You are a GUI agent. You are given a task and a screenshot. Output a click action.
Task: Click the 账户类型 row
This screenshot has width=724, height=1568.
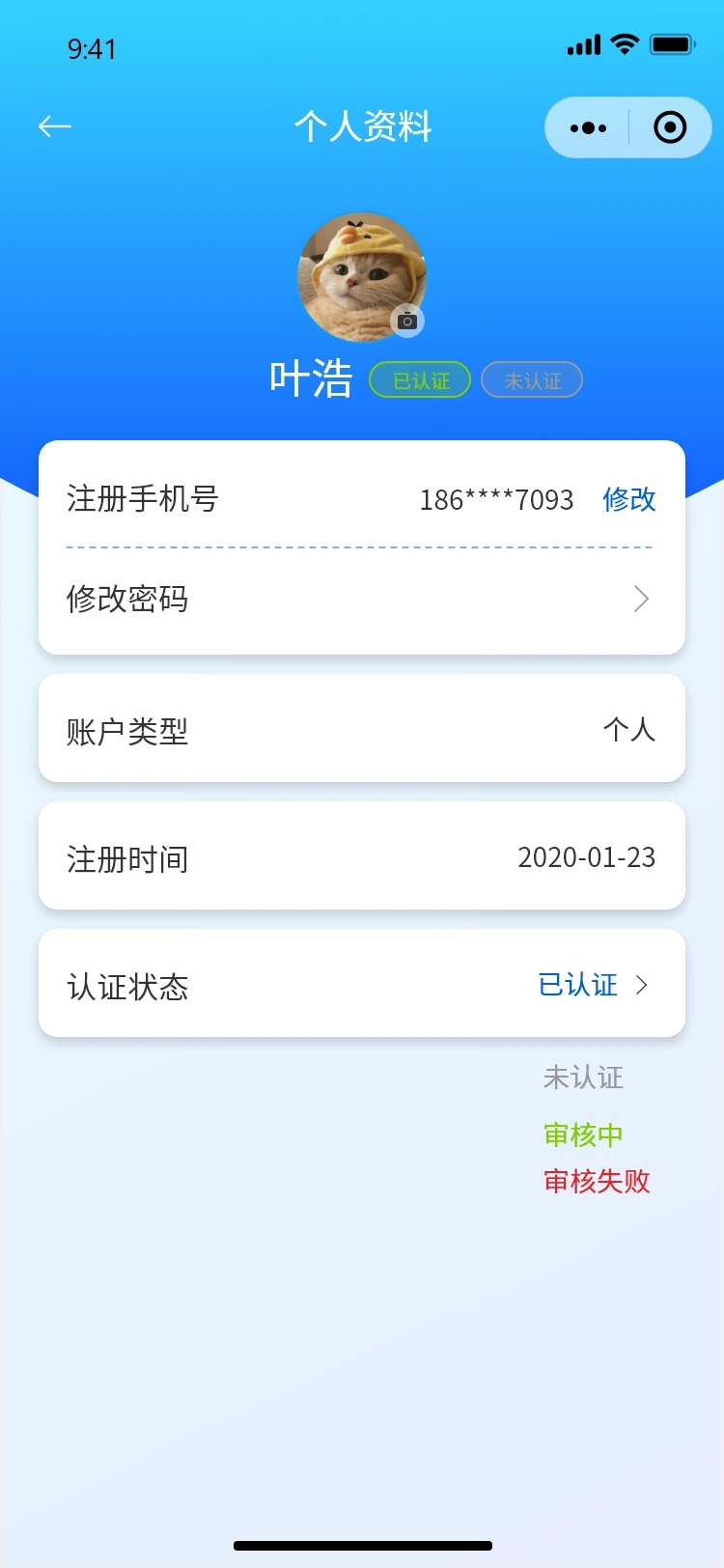coord(362,729)
